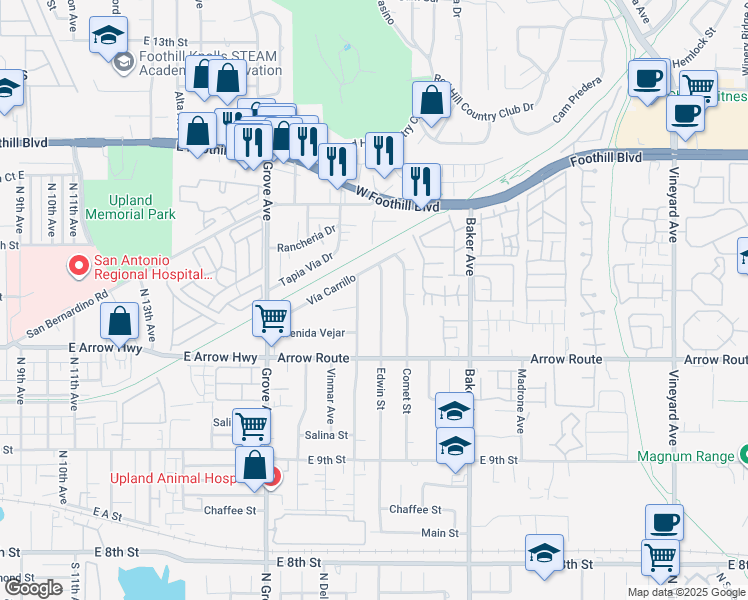Select the school marker on Baker Ave at E 9th St
Image resolution: width=748 pixels, height=600 pixels.
point(455,445)
